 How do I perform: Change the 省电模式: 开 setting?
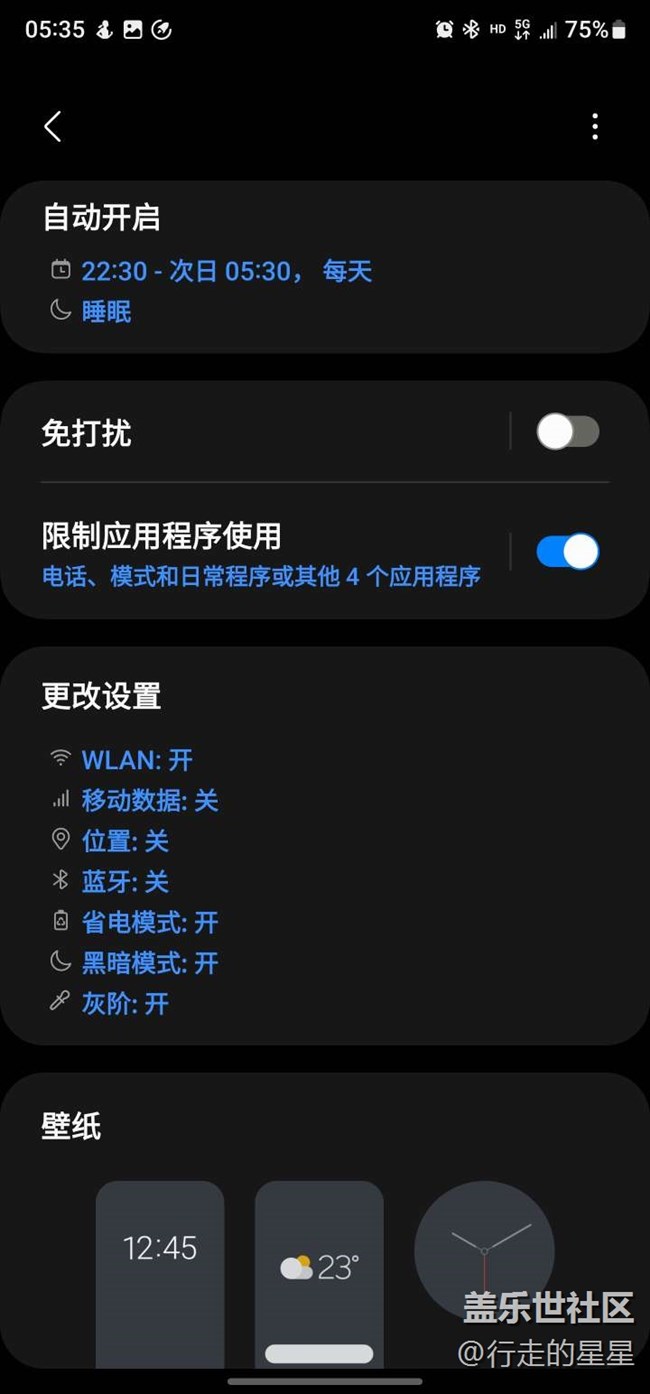(149, 922)
